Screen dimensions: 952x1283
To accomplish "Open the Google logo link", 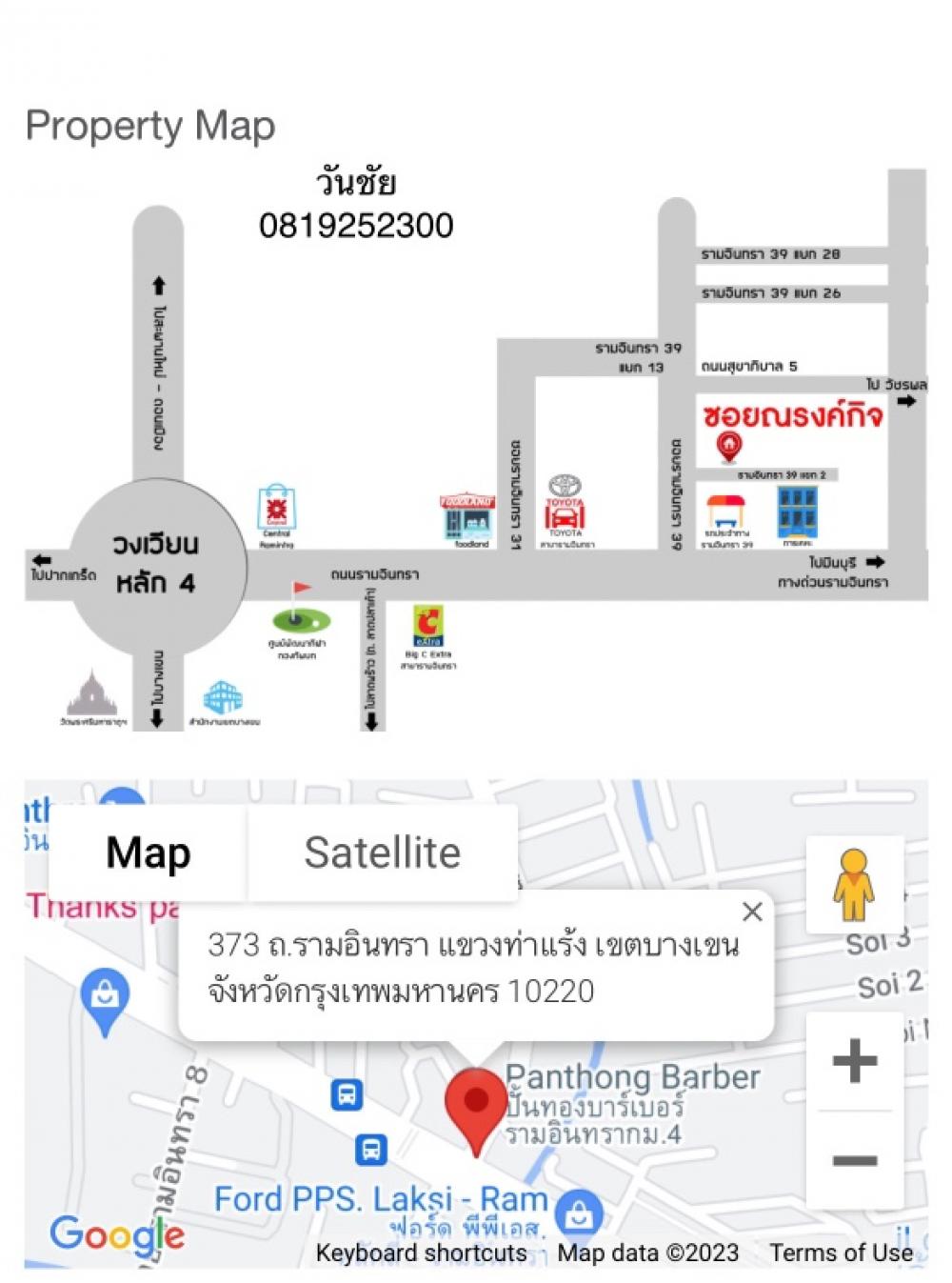I will click(117, 1234).
